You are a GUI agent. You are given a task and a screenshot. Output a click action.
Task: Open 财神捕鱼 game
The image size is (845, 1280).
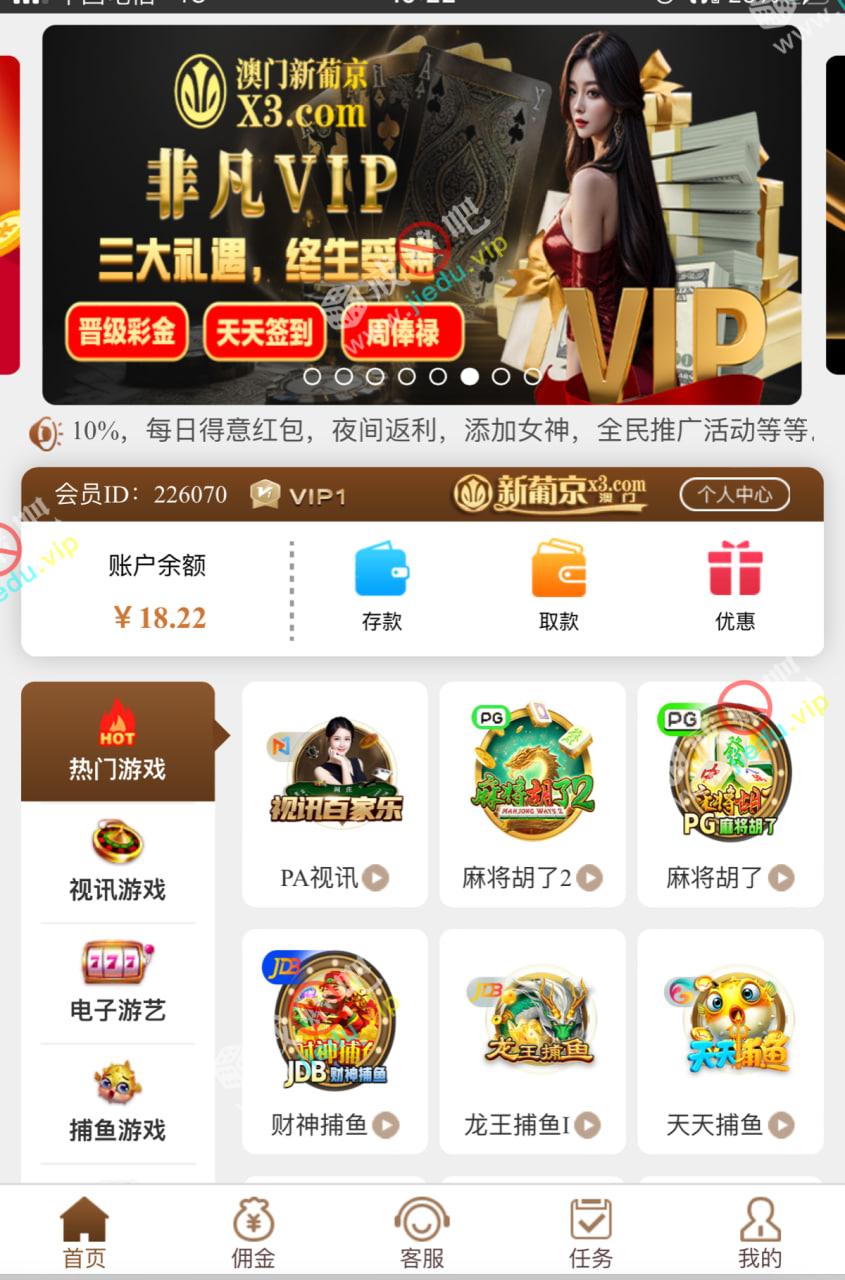(x=334, y=1040)
